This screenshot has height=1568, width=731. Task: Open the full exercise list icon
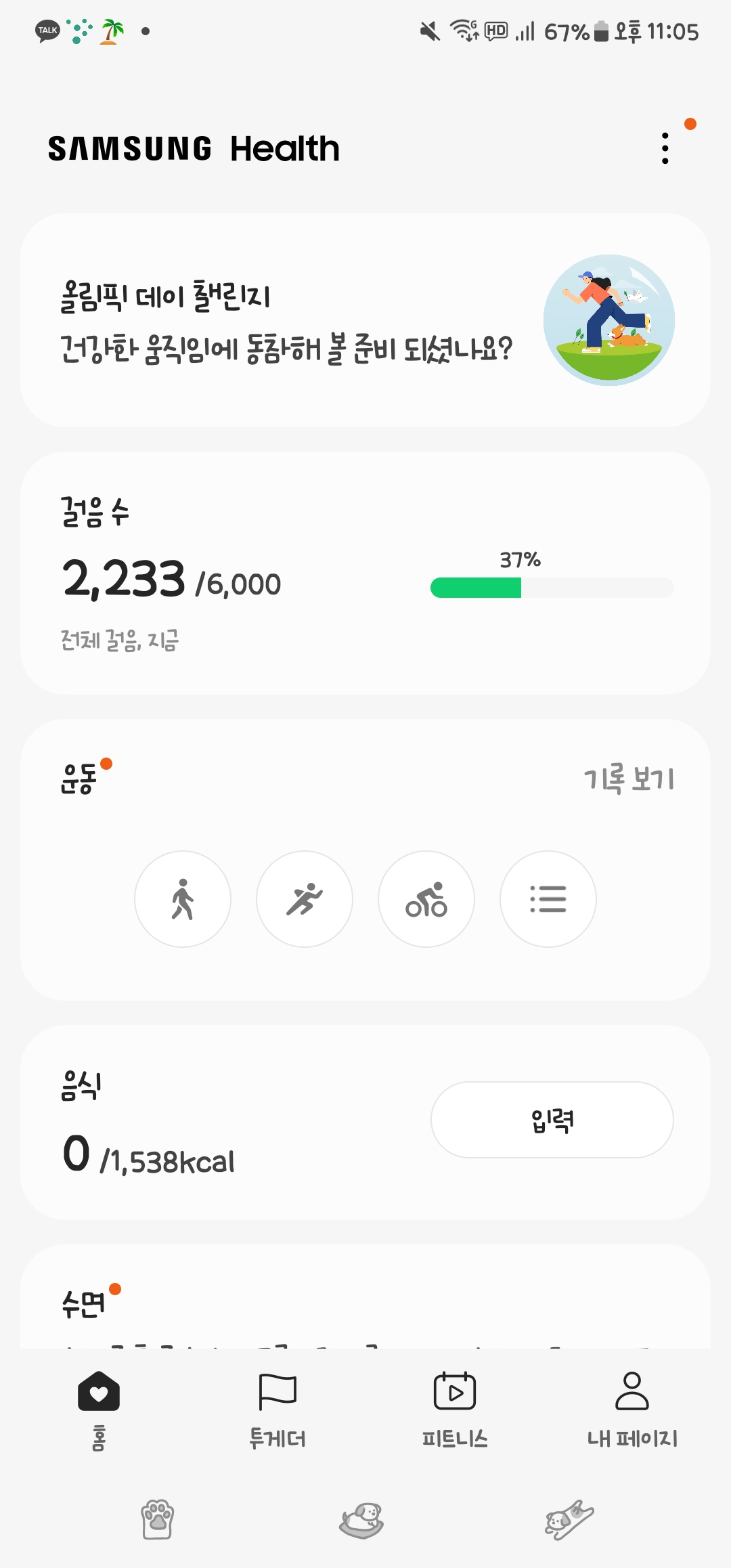[548, 899]
